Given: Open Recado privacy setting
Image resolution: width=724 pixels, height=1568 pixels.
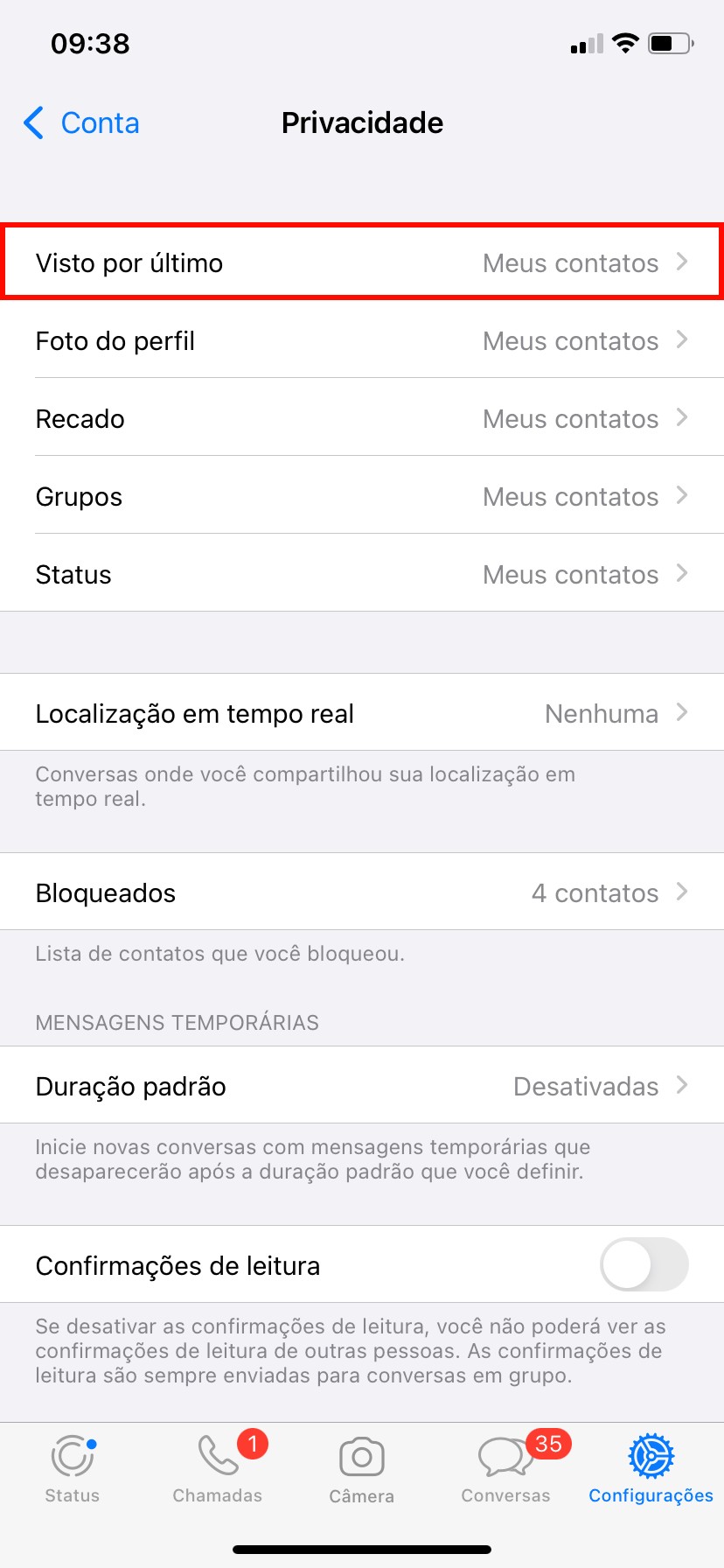Looking at the screenshot, I should tap(361, 418).
